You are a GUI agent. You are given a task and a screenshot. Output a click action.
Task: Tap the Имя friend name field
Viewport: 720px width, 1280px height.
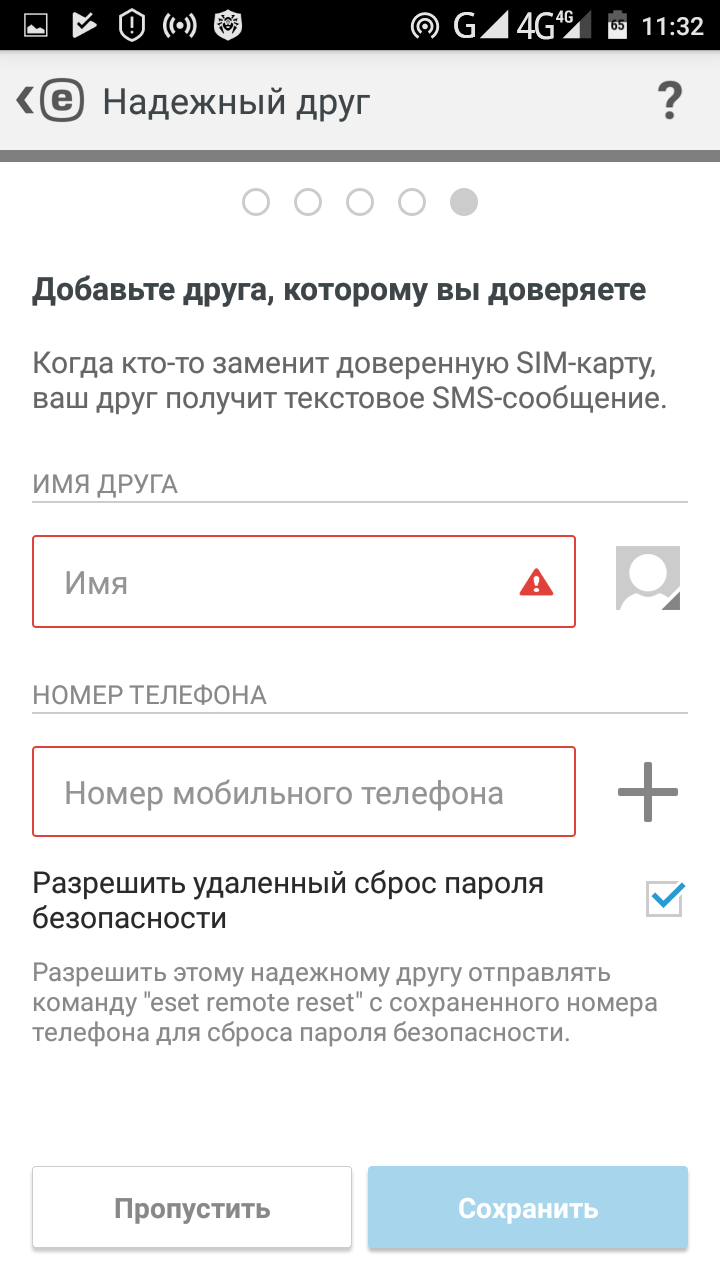pos(280,582)
